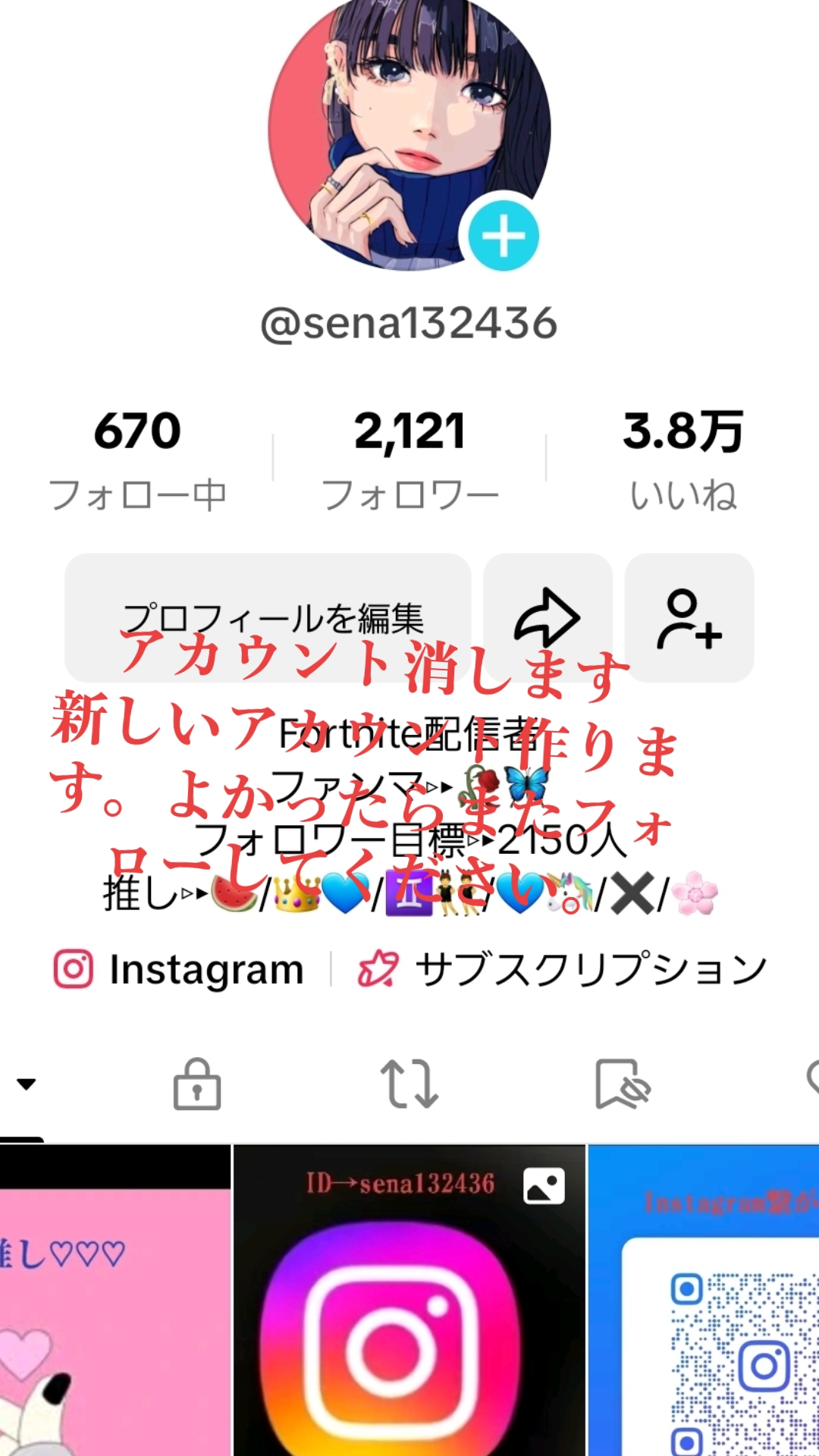
Task: Open the blue Instagram QR code post
Action: click(704, 1301)
